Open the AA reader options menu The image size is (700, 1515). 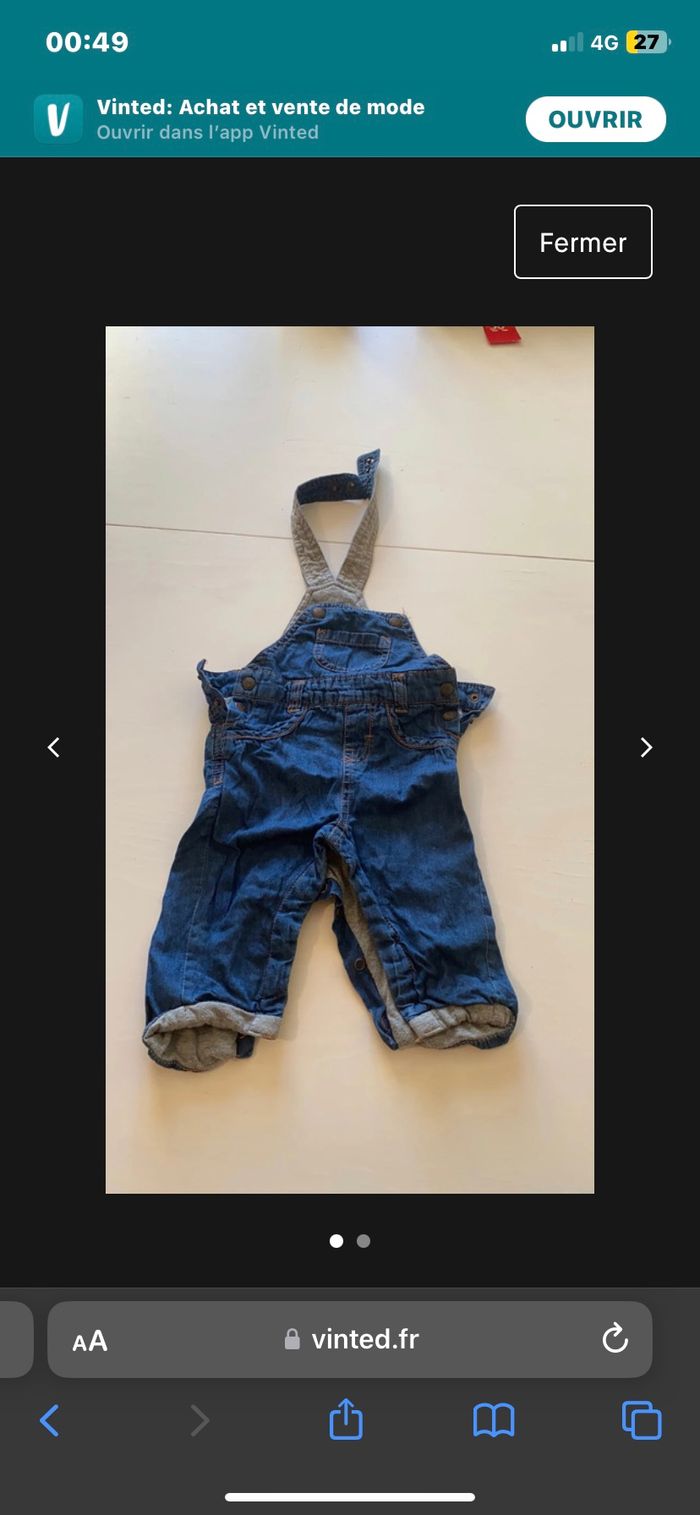[x=90, y=1341]
